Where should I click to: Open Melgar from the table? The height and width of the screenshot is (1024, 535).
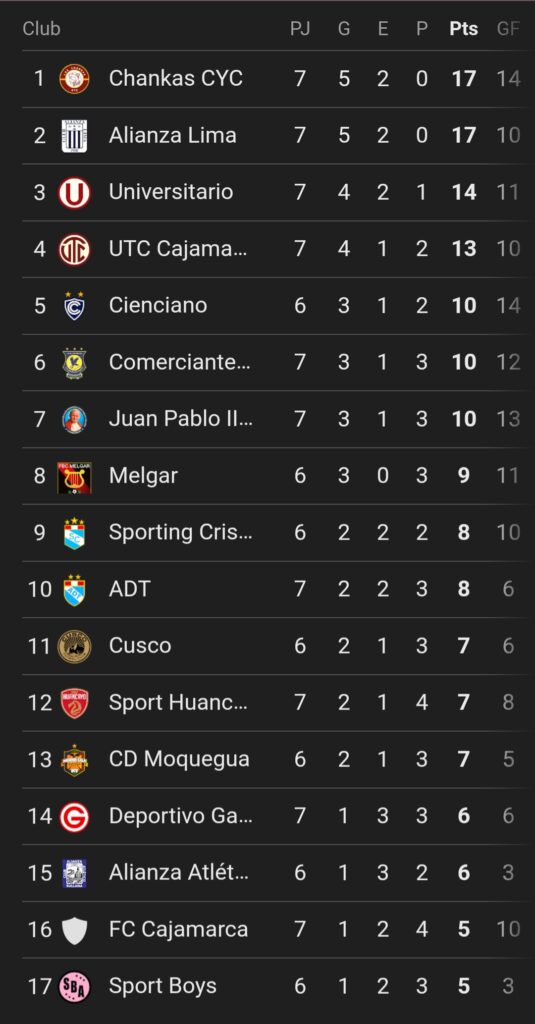click(272, 476)
